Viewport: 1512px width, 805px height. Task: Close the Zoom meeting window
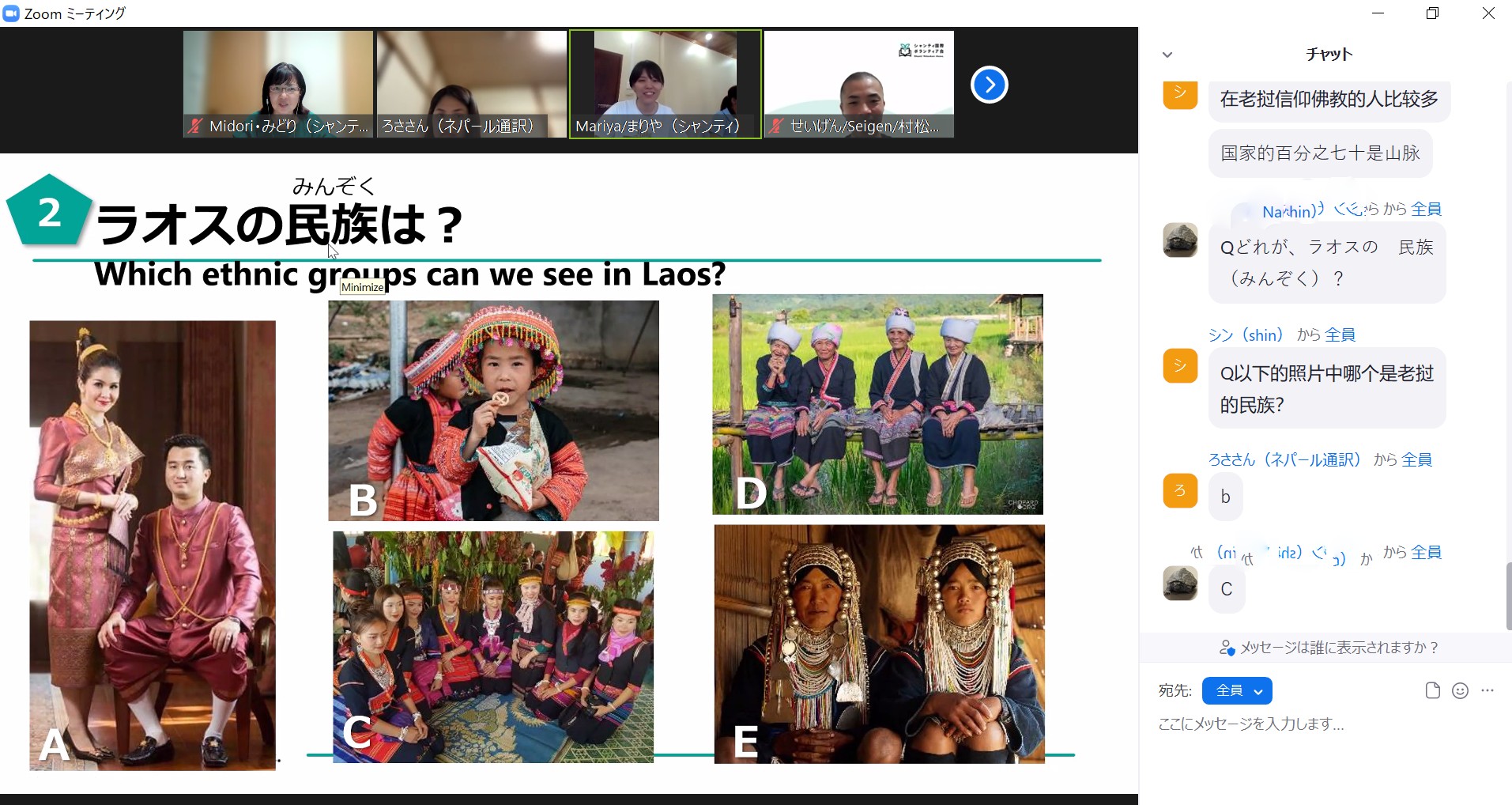pyautogui.click(x=1488, y=13)
